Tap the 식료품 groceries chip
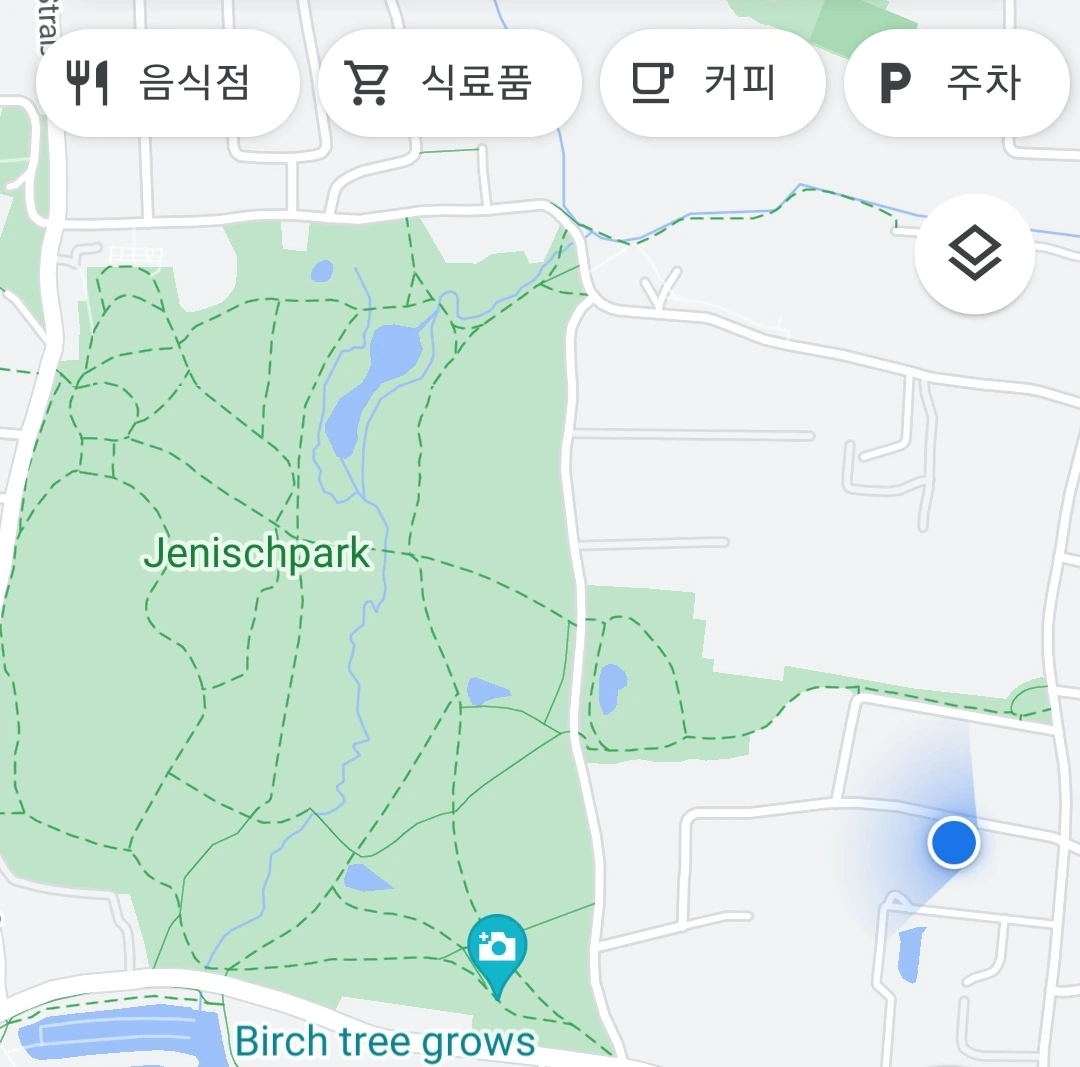1080x1067 pixels. coord(449,83)
